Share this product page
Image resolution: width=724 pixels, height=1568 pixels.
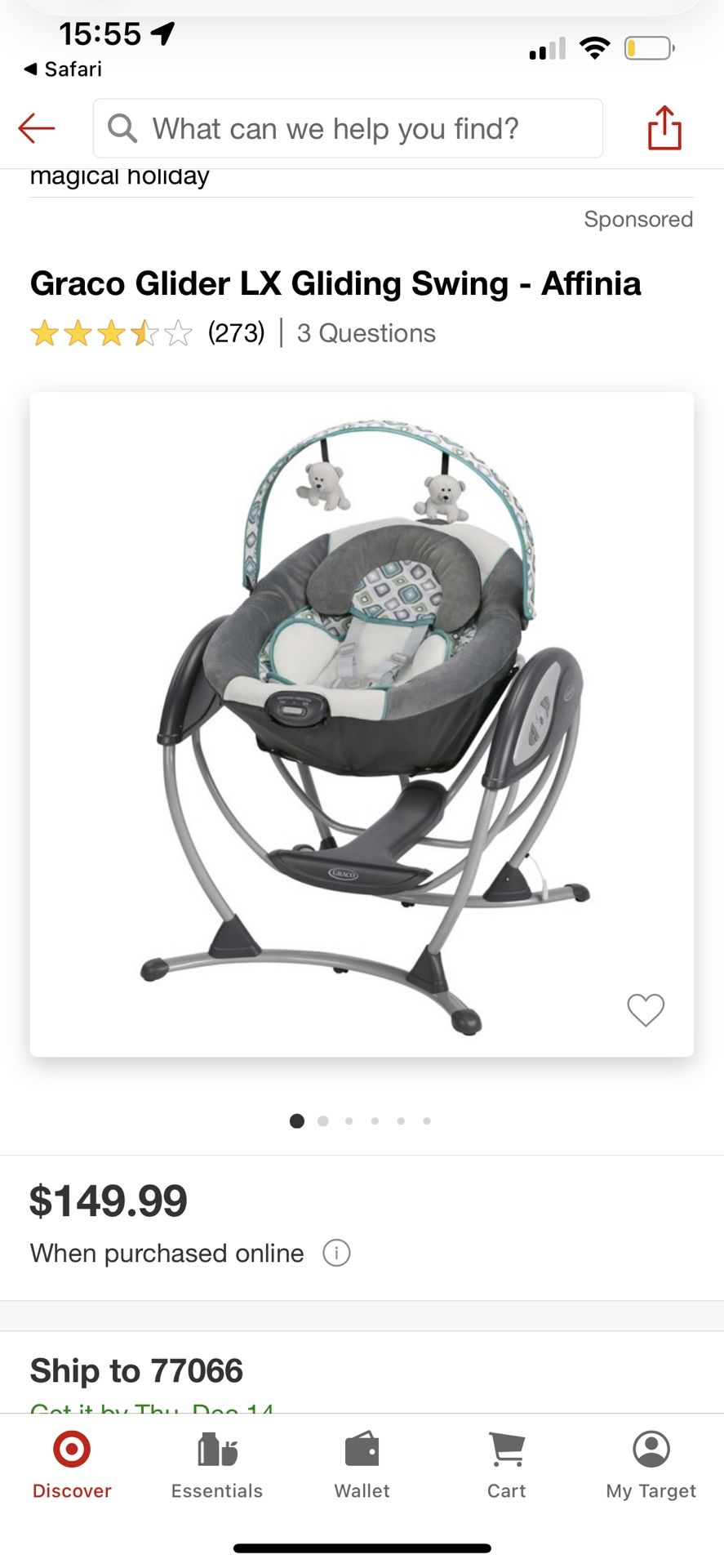tap(664, 127)
